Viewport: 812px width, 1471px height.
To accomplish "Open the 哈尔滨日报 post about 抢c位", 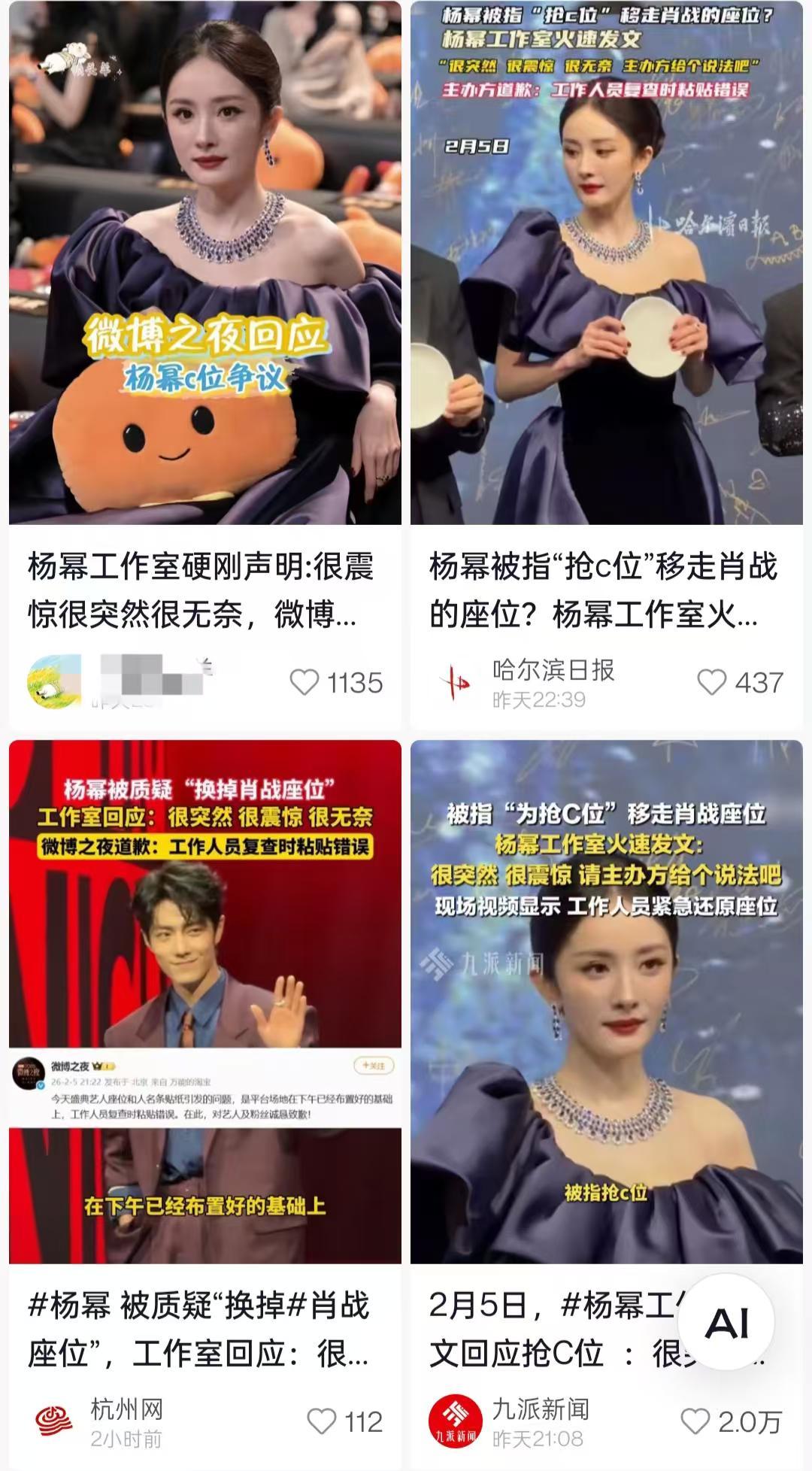I will tap(606, 263).
